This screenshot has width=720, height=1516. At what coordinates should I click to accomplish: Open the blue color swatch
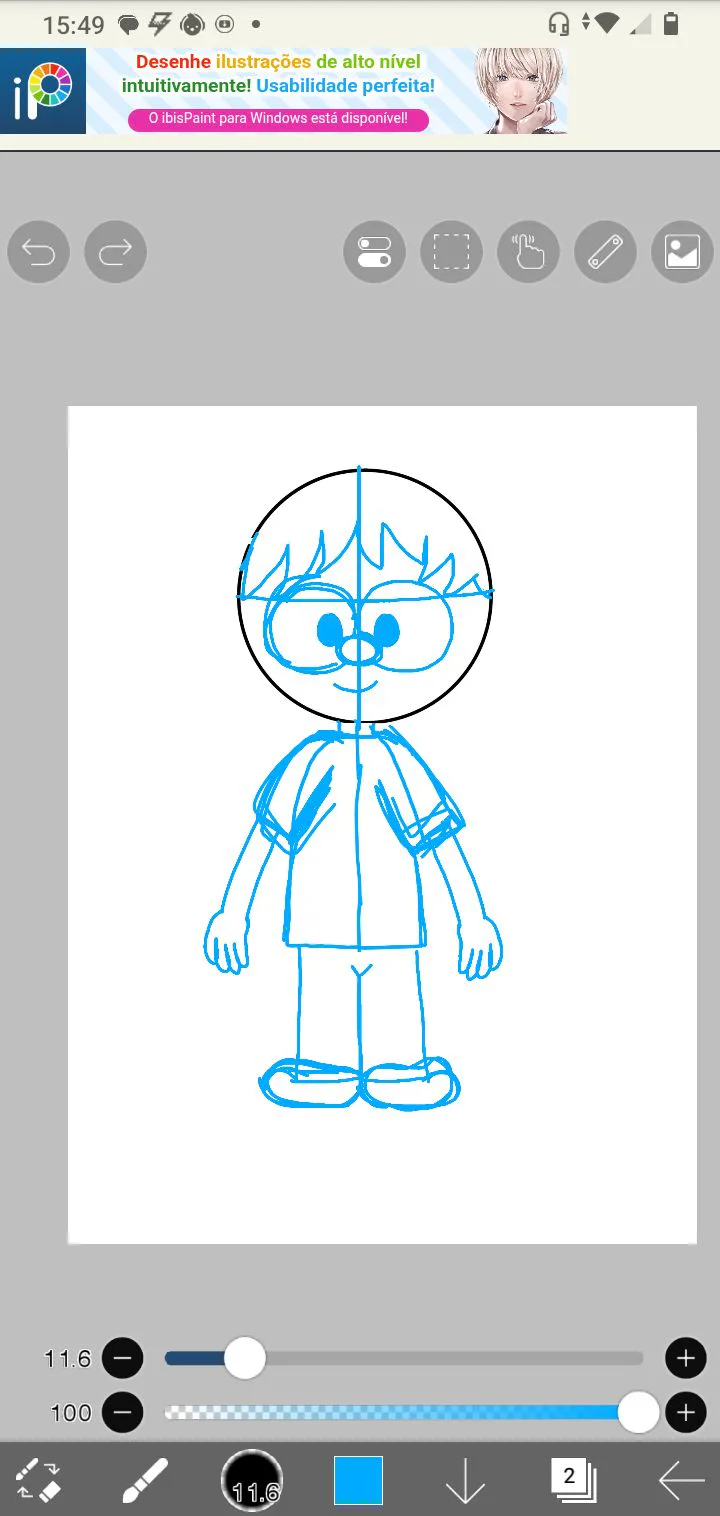[x=358, y=1480]
